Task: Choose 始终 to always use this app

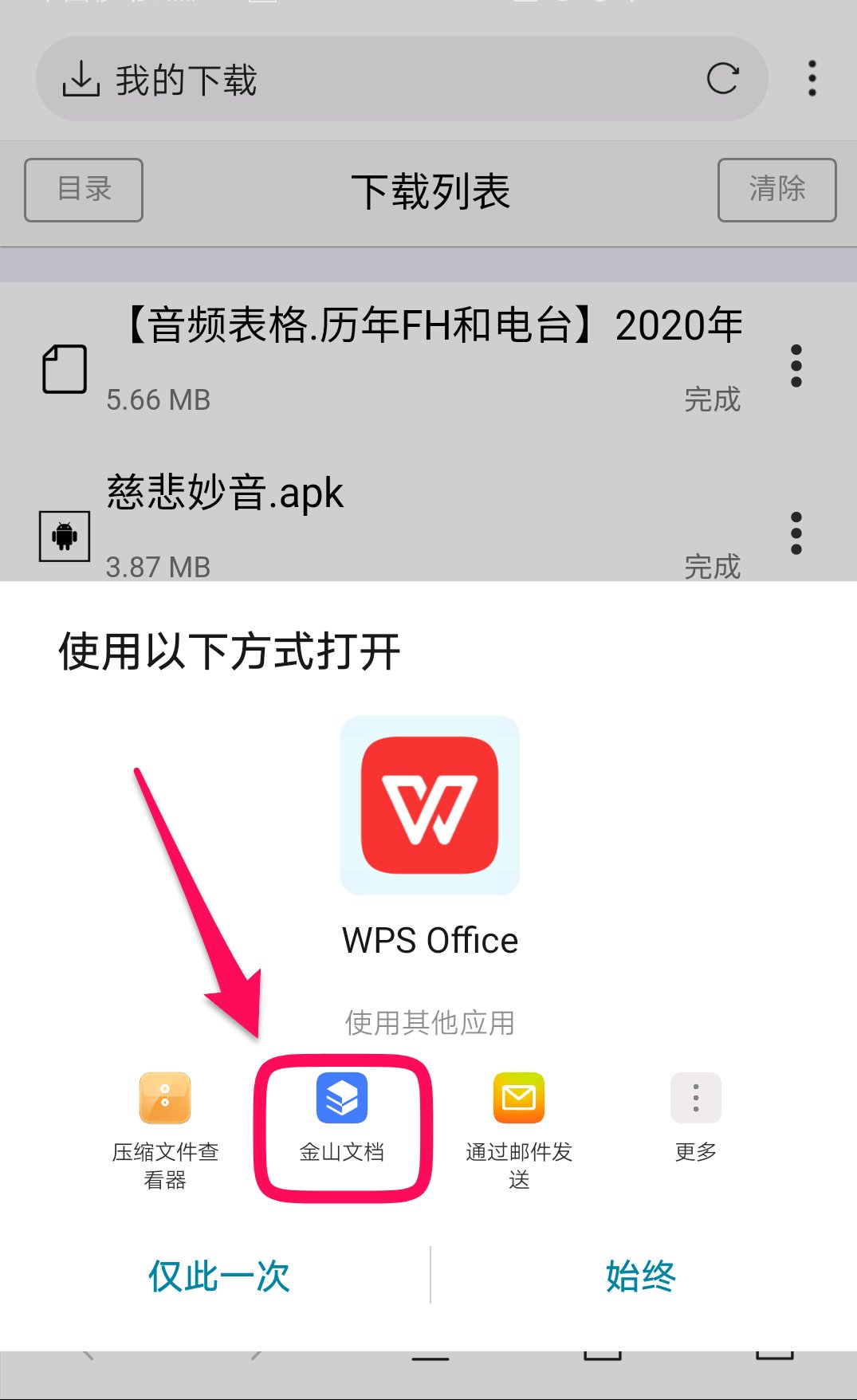Action: coord(641,1276)
